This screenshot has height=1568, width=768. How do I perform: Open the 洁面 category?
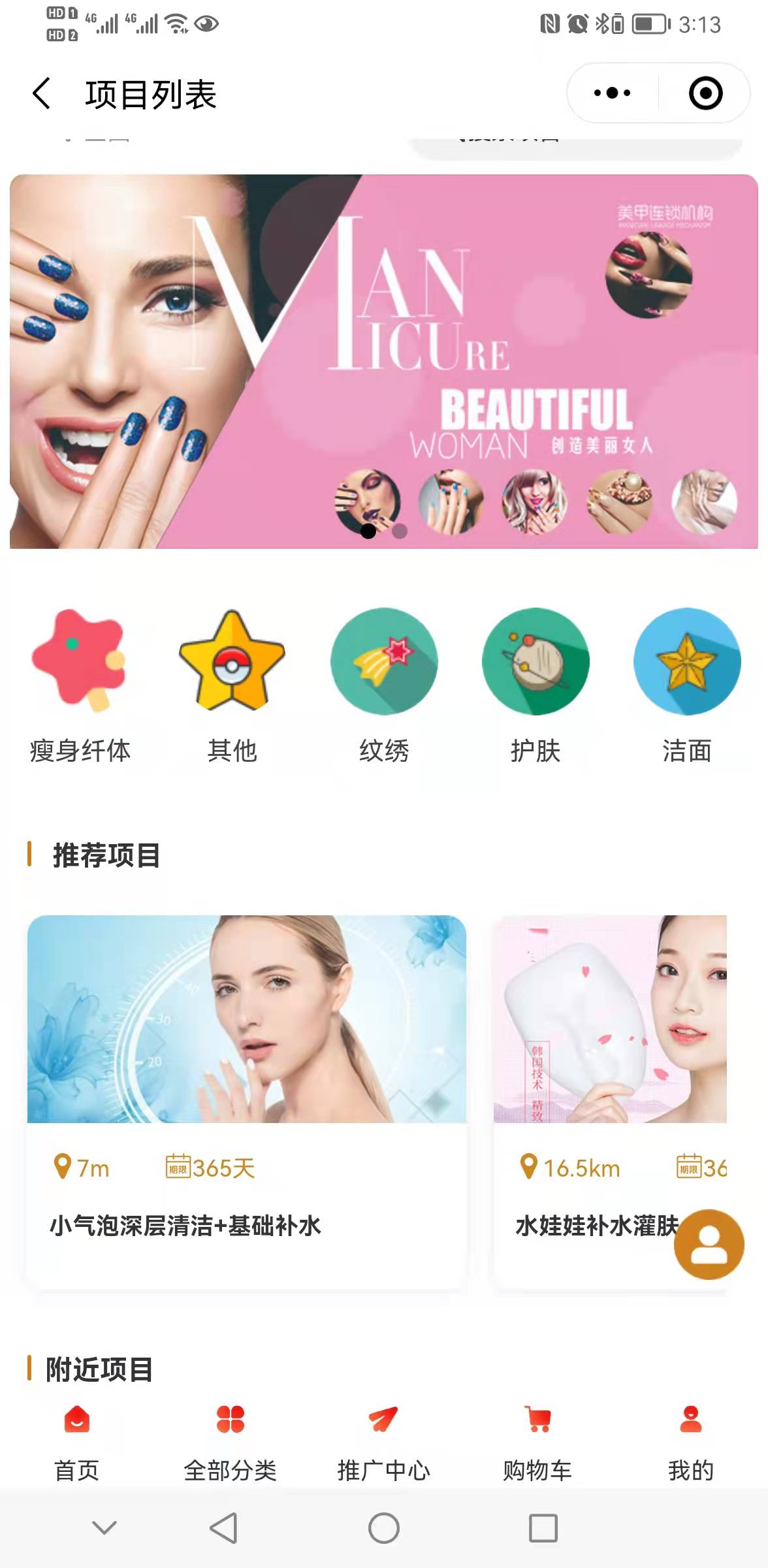(x=687, y=686)
